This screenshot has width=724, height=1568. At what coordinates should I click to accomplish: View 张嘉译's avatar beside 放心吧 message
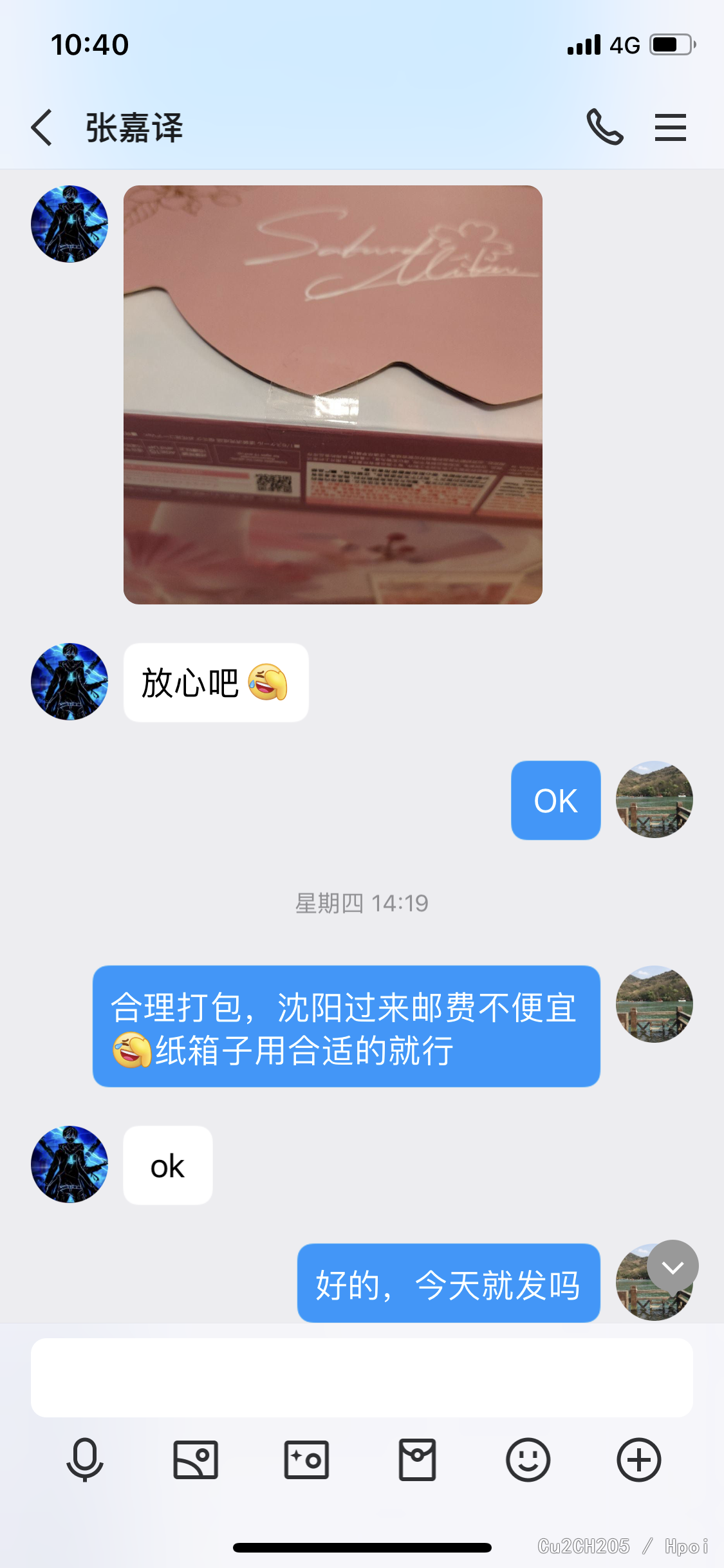[x=70, y=682]
